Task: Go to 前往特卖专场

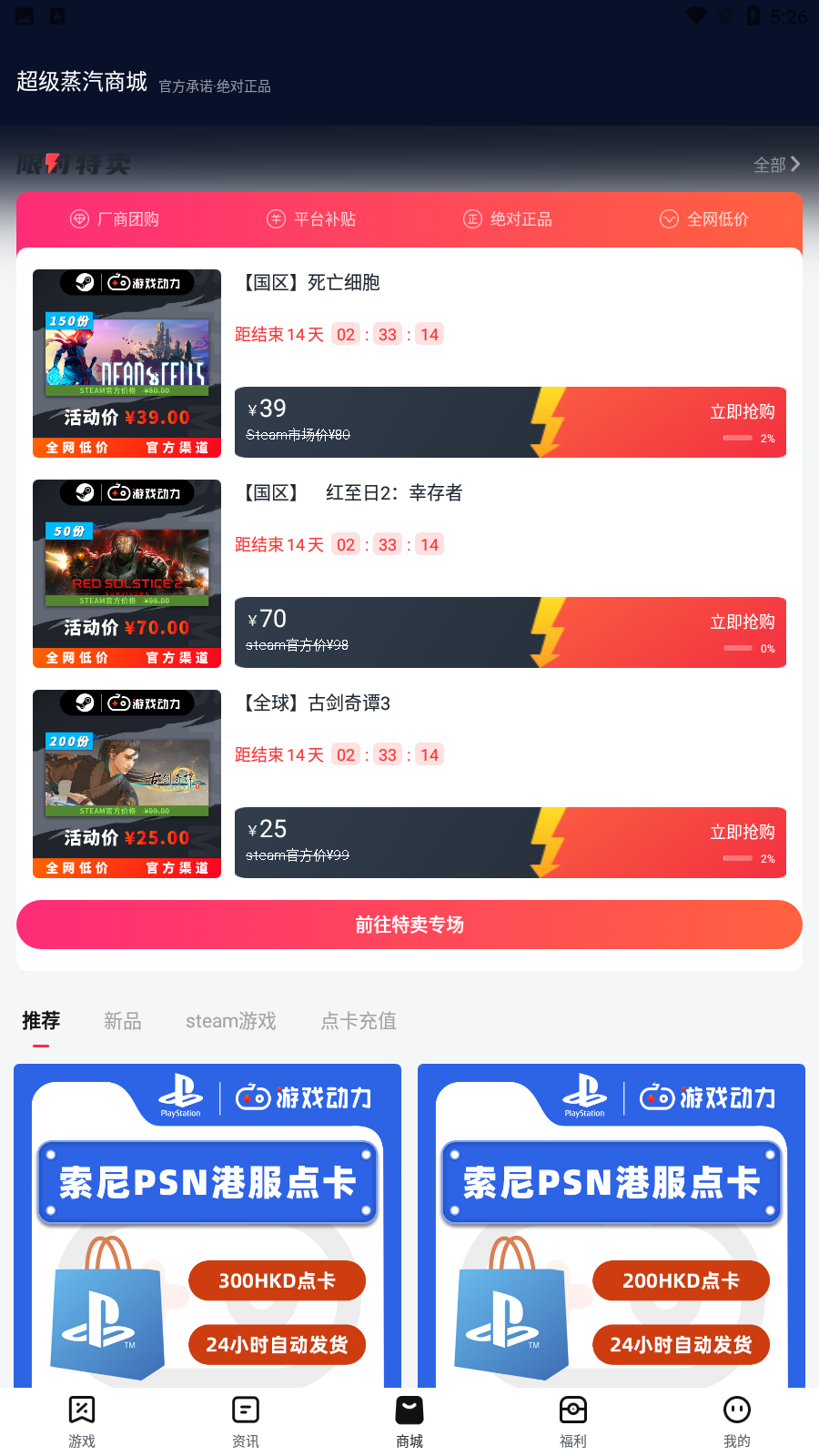Action: (x=409, y=925)
